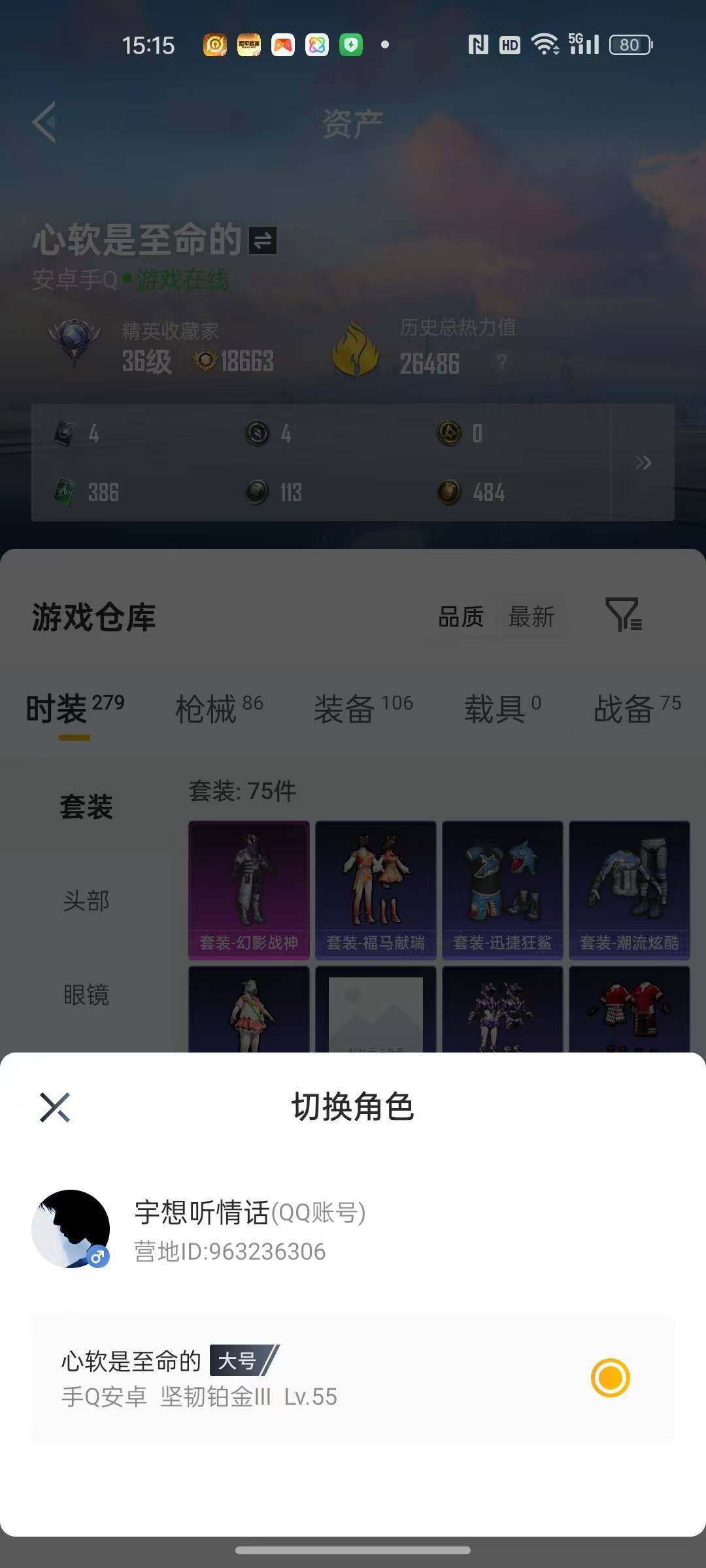Select the 头部 category

coord(87,902)
